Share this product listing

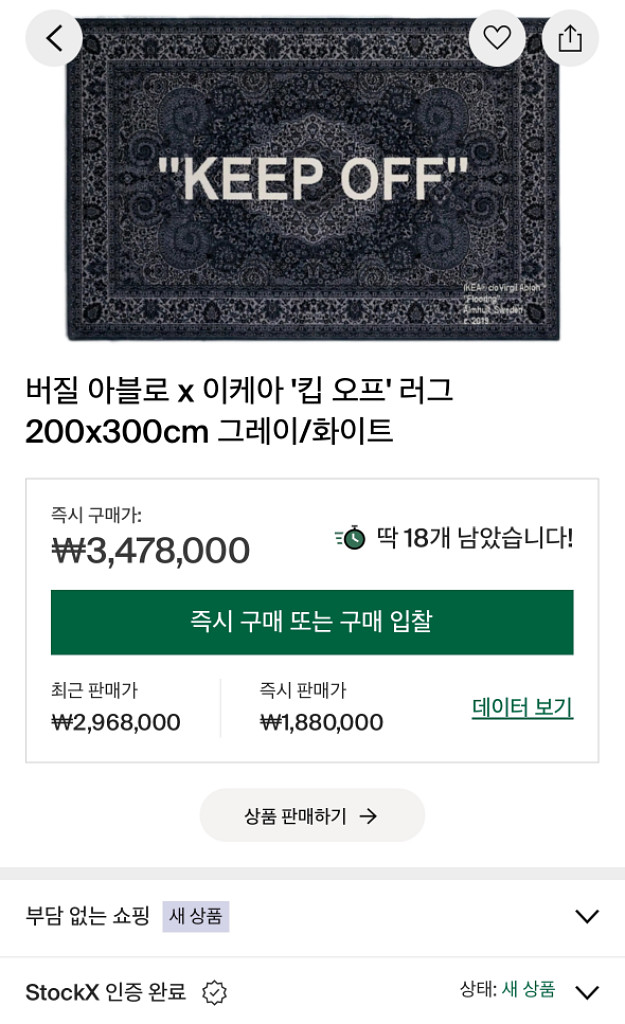570,38
